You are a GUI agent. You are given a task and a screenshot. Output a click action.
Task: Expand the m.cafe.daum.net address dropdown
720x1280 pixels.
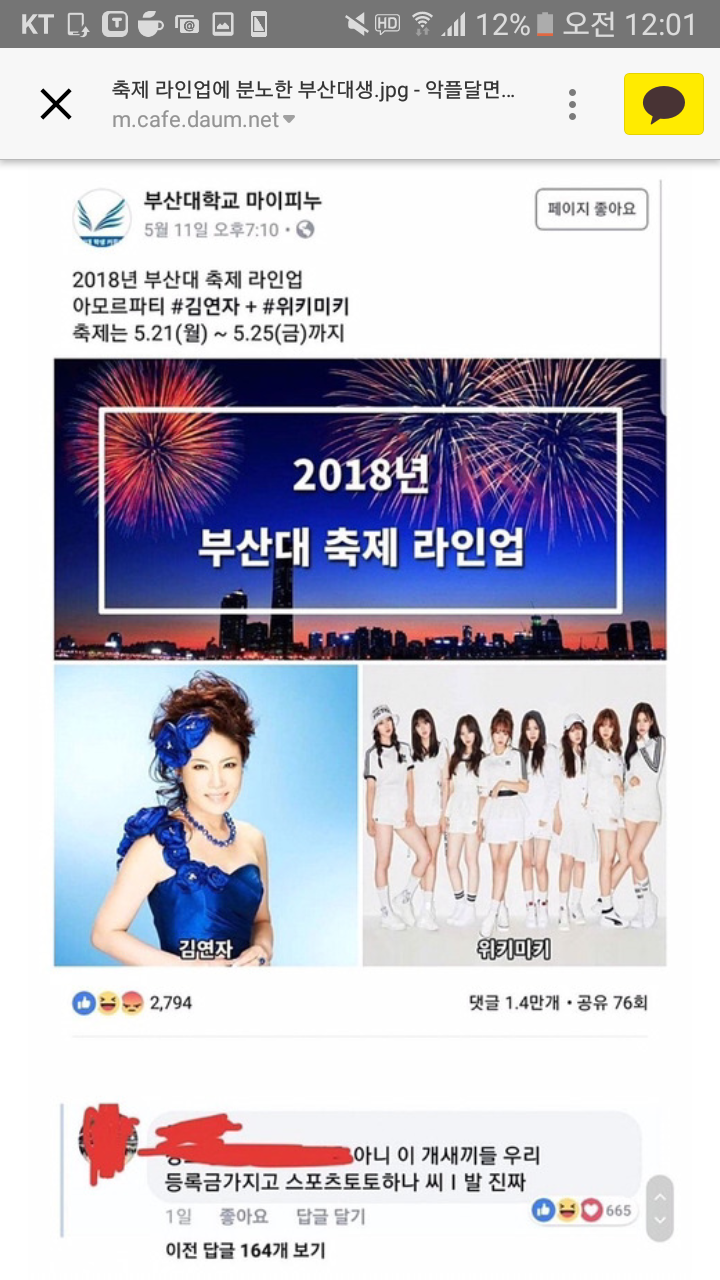pos(289,120)
